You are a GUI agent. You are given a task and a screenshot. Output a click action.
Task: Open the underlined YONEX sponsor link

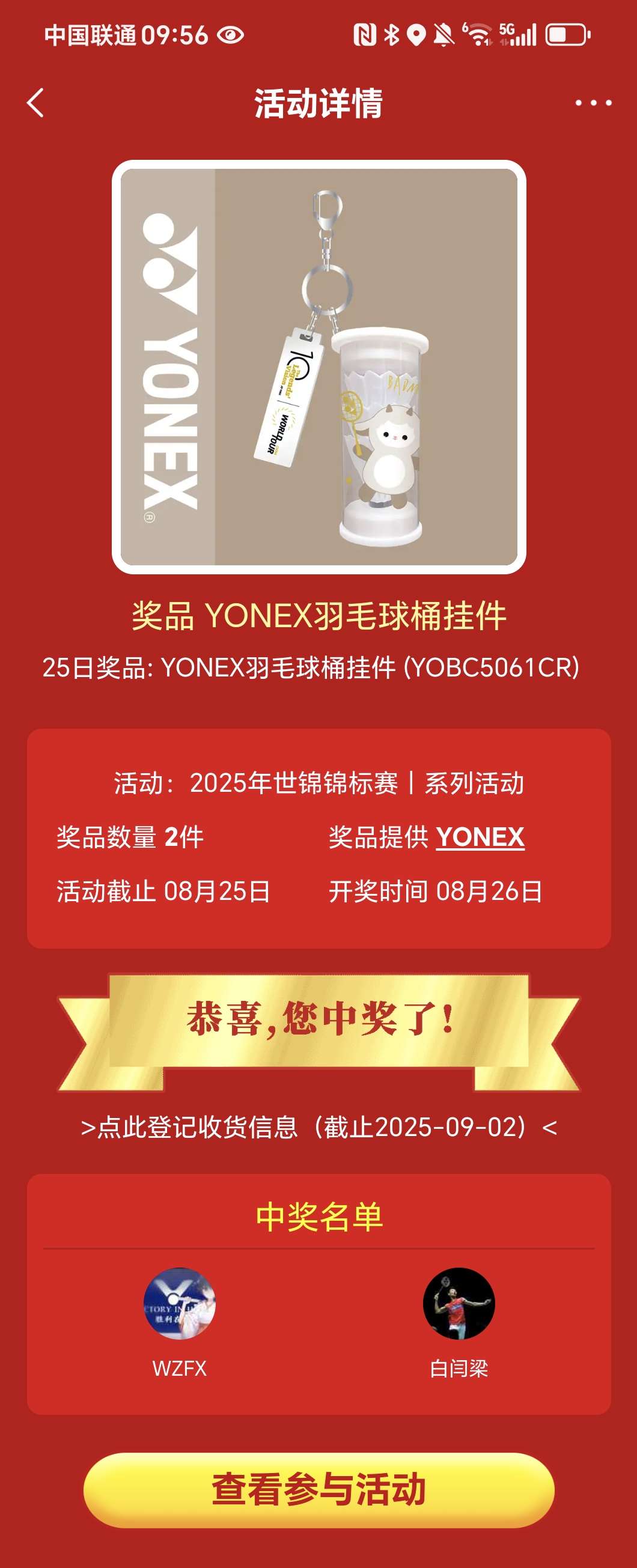click(x=480, y=837)
